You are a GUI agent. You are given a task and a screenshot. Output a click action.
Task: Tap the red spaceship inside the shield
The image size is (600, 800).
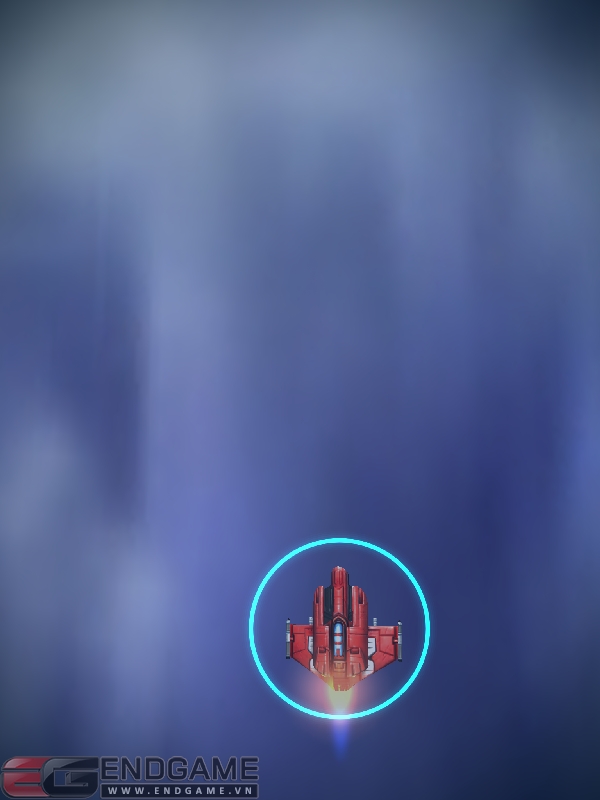340,627
